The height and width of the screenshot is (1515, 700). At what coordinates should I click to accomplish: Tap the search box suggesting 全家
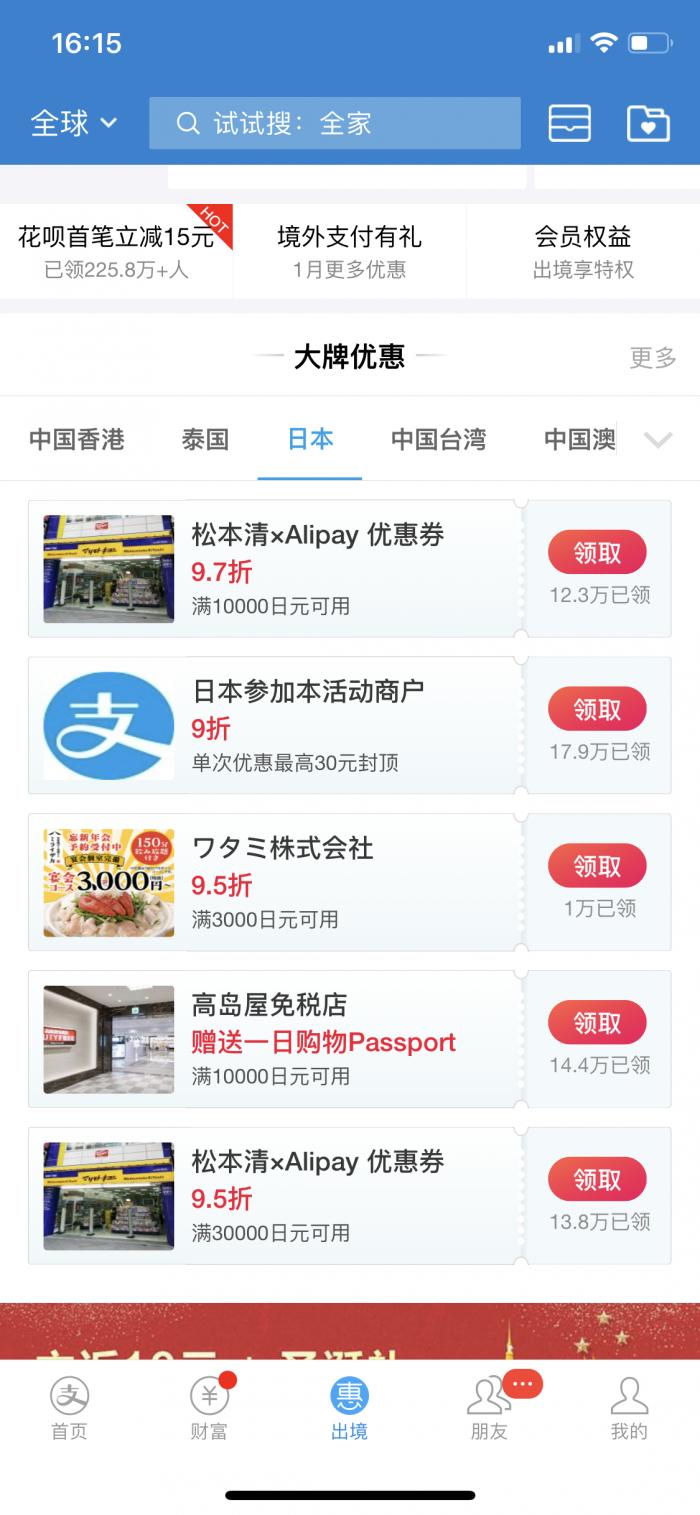point(334,123)
